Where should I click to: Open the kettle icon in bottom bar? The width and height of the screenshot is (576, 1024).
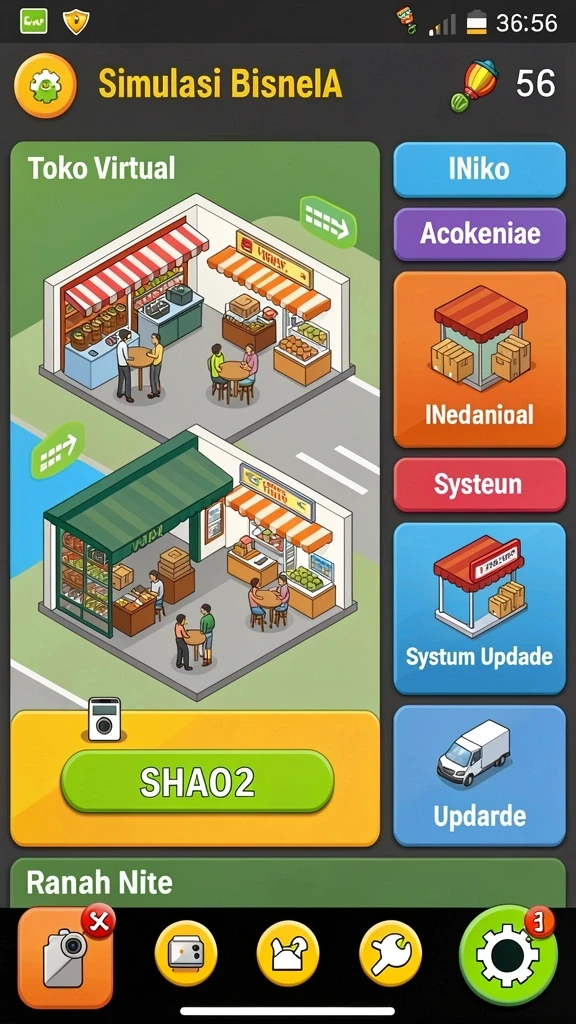tap(288, 953)
